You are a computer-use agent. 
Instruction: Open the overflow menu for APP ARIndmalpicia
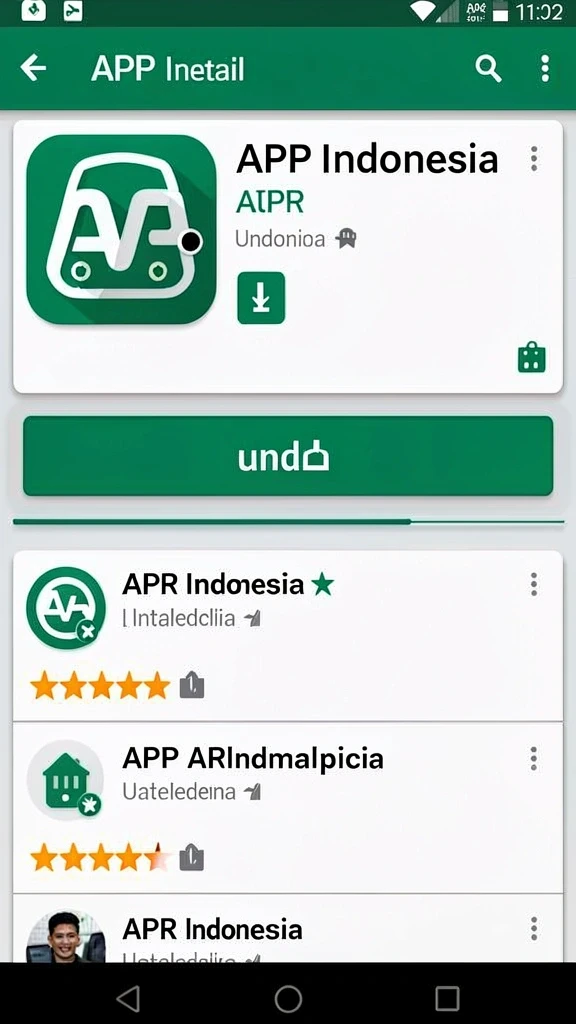[534, 759]
